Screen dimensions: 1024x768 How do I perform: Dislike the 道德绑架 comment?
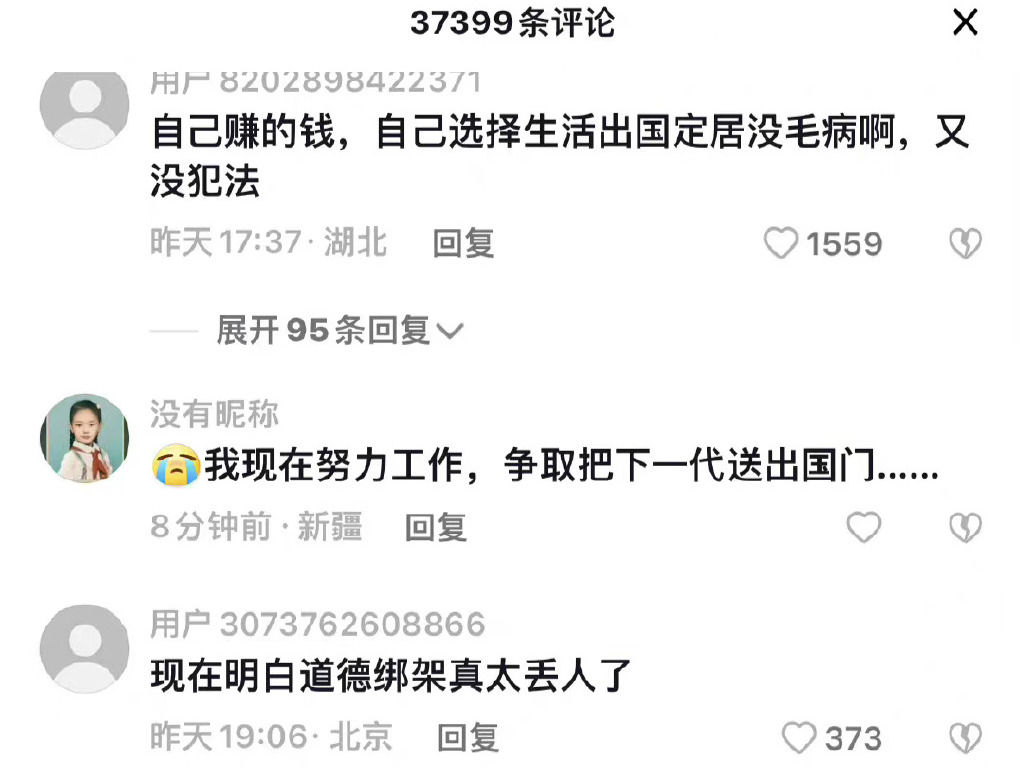[965, 738]
